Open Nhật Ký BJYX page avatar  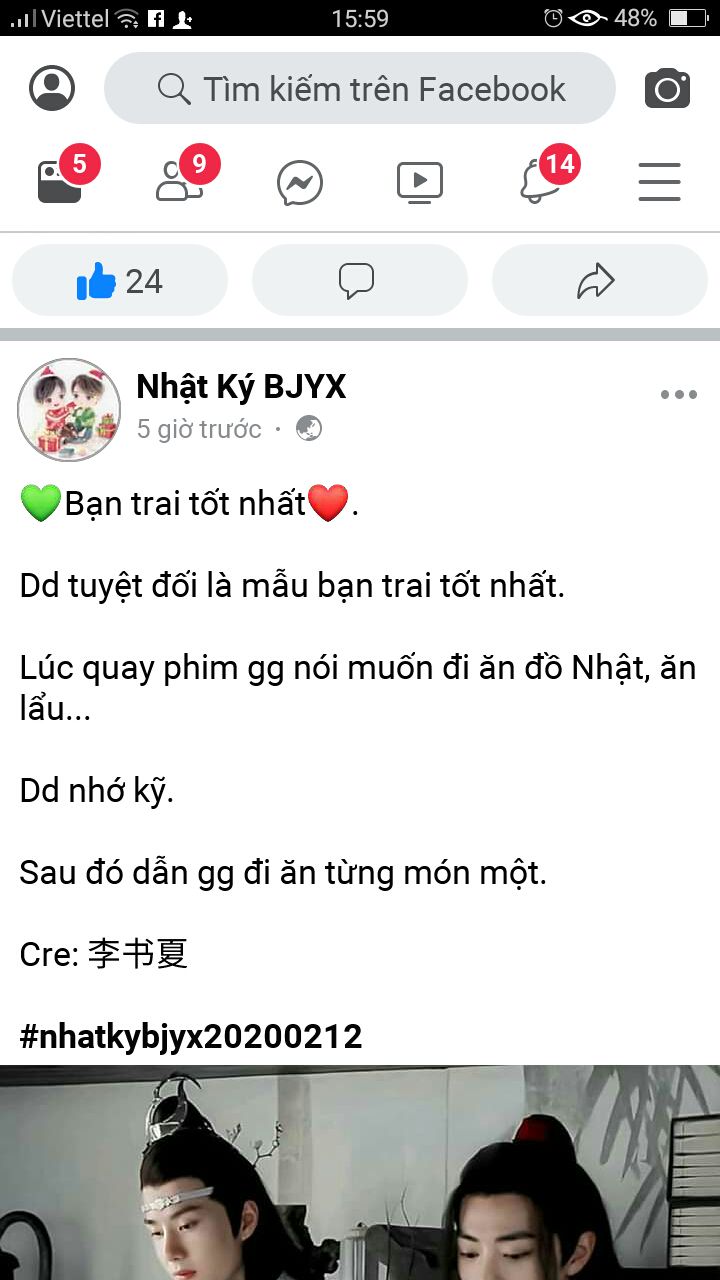coord(69,410)
